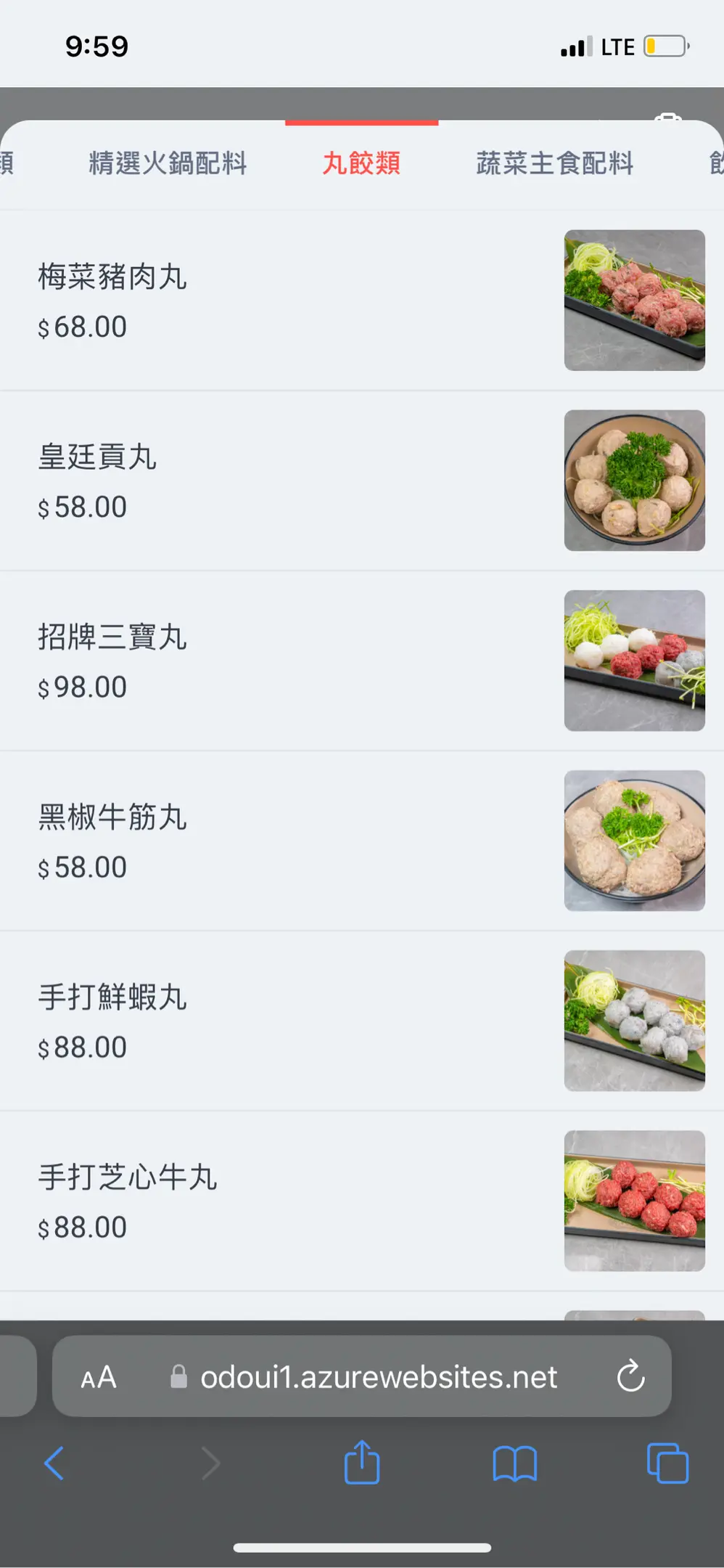Select the 丸餃類 tab

click(x=361, y=163)
